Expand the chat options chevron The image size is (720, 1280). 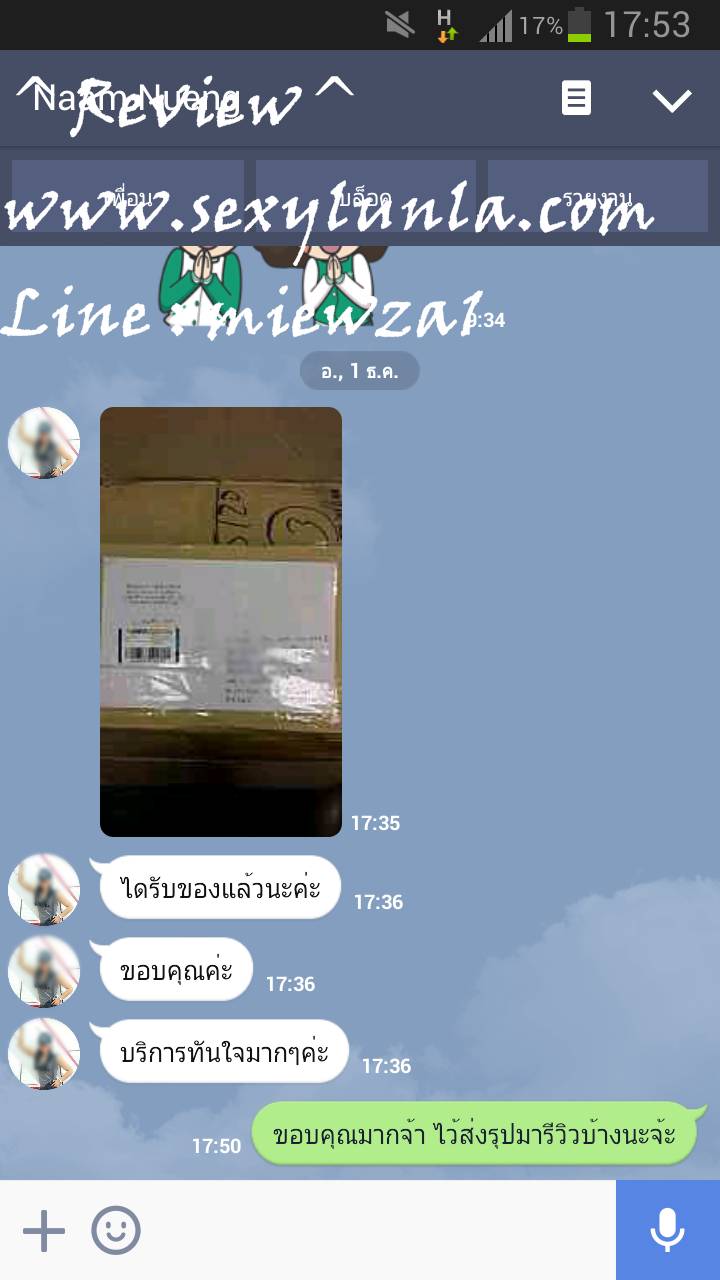click(x=671, y=99)
